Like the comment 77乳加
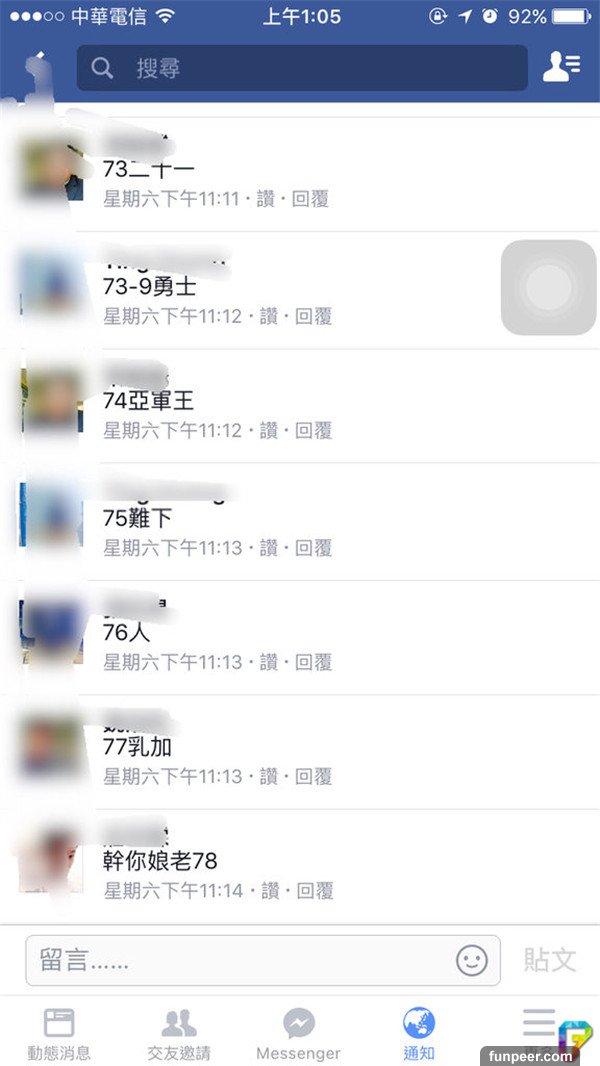 (268, 776)
